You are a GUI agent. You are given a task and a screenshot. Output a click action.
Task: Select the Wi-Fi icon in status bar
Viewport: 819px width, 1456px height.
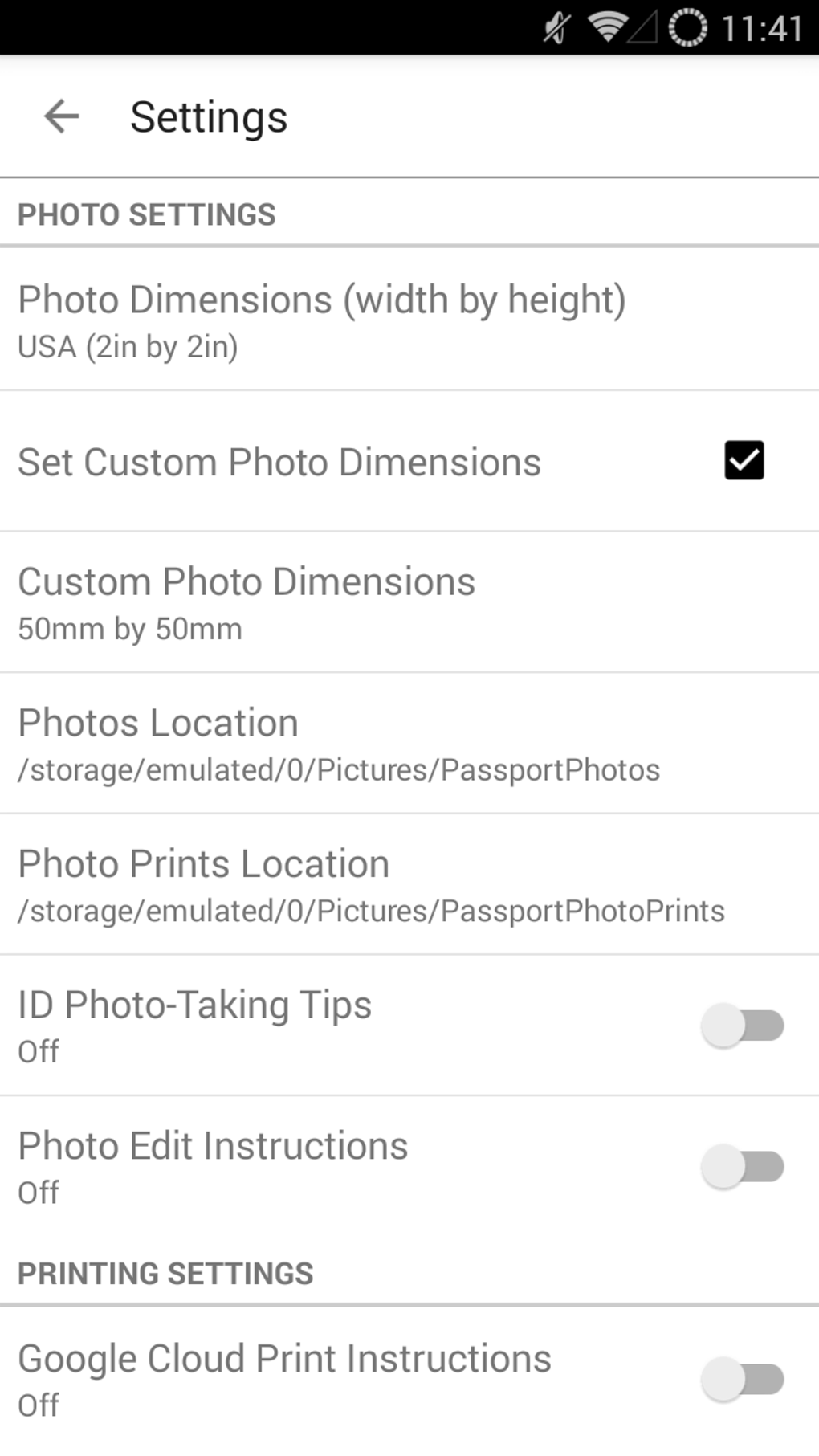[x=607, y=28]
